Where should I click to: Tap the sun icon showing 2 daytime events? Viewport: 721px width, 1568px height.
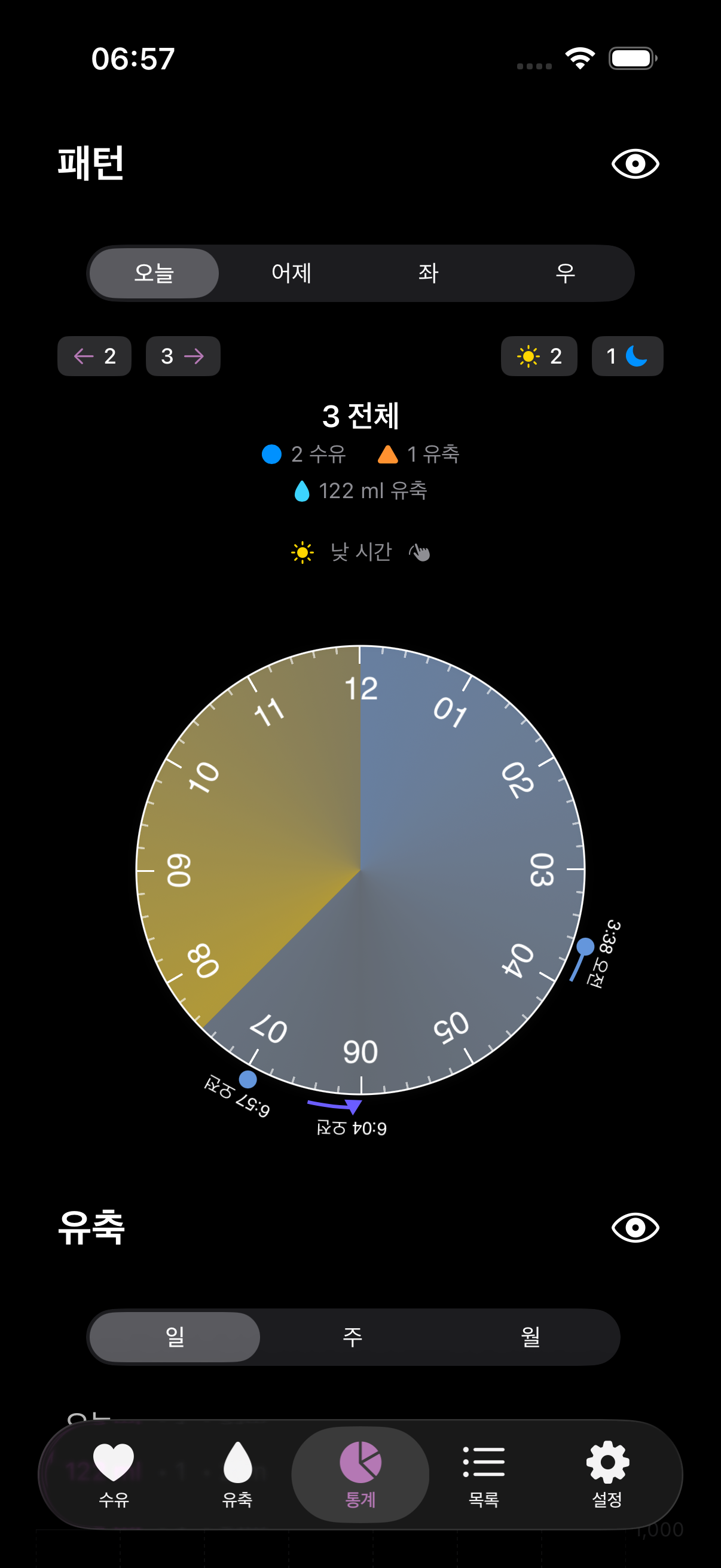coord(538,356)
